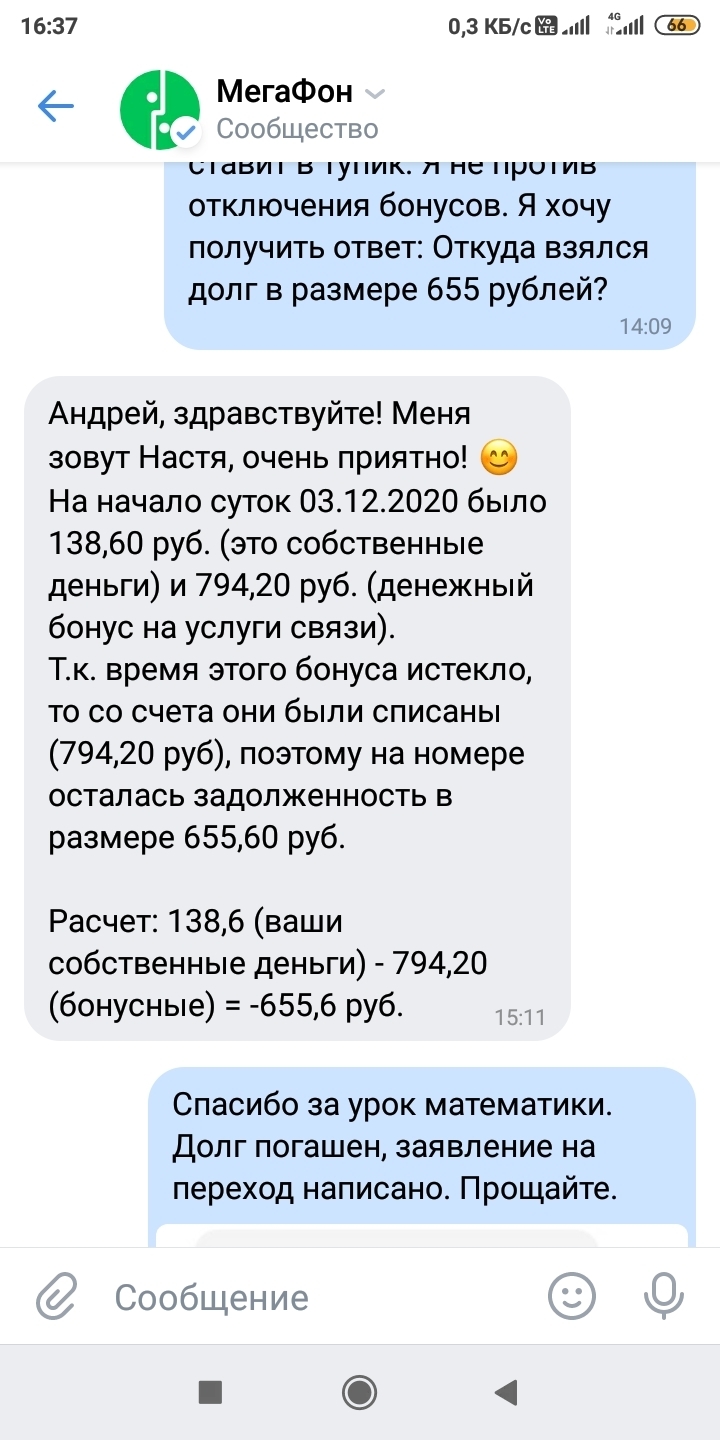Open the МегаФон community avatar

click(160, 109)
